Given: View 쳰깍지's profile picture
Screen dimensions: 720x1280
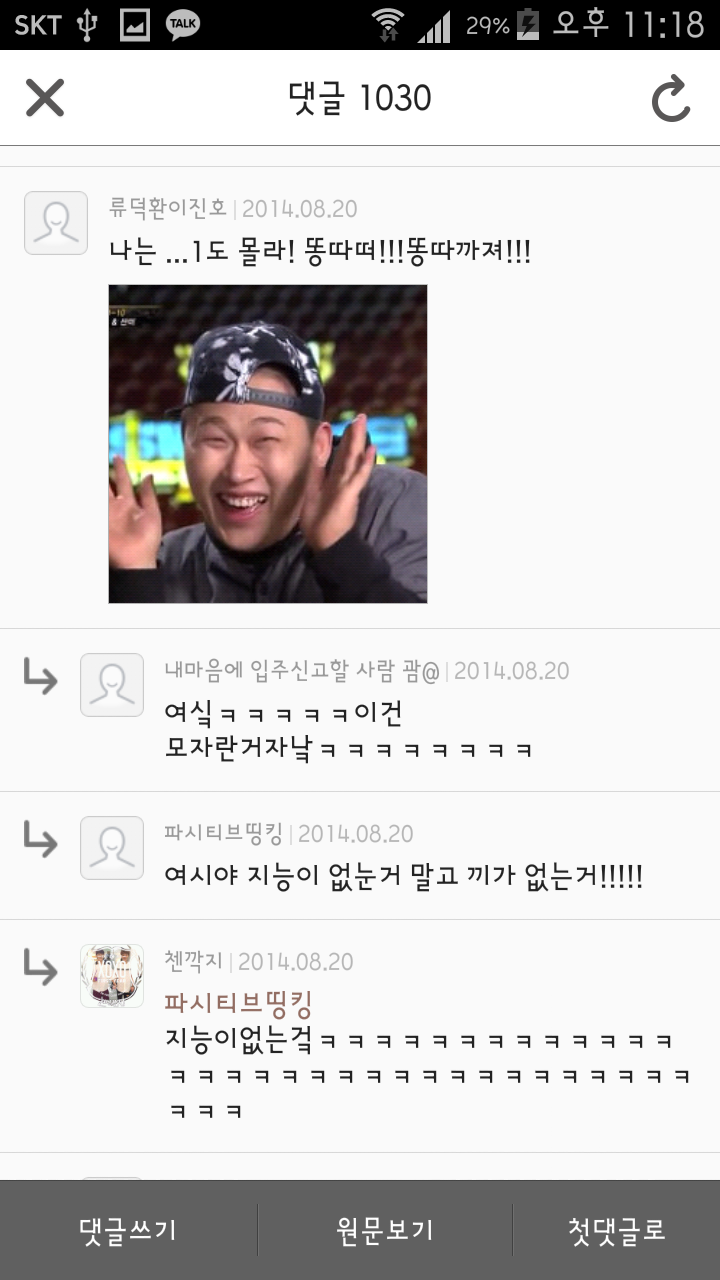Looking at the screenshot, I should [x=112, y=976].
